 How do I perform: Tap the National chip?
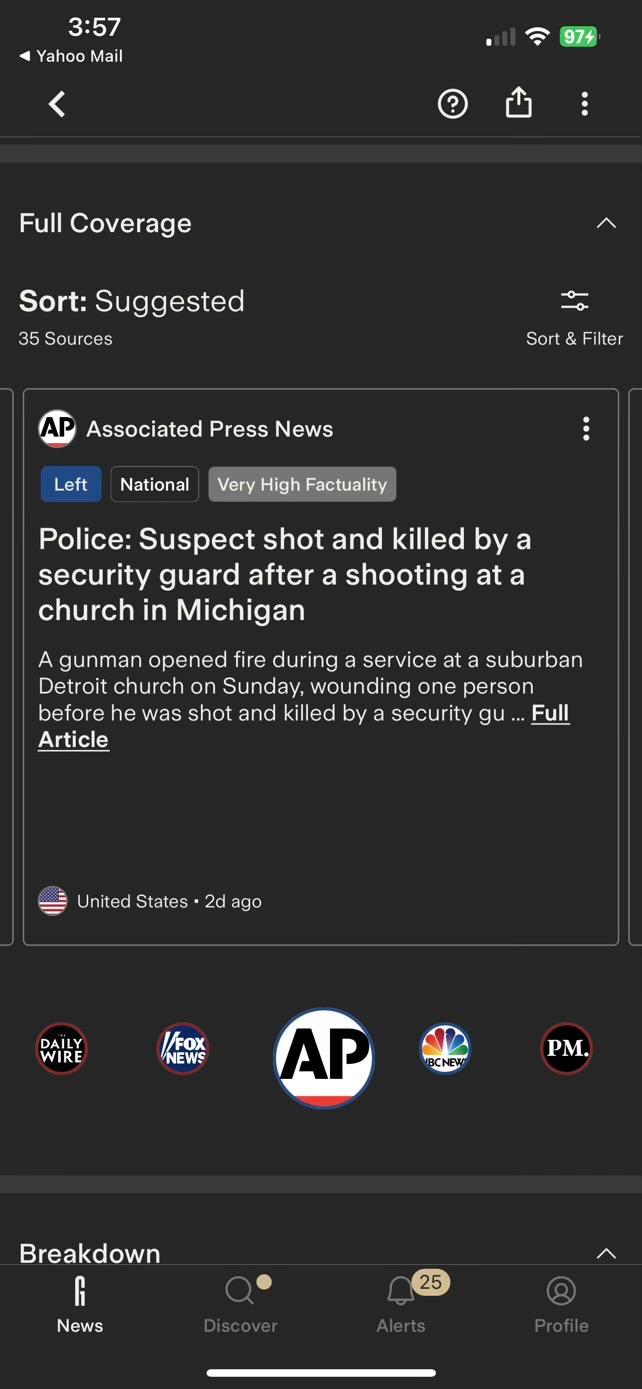click(155, 484)
